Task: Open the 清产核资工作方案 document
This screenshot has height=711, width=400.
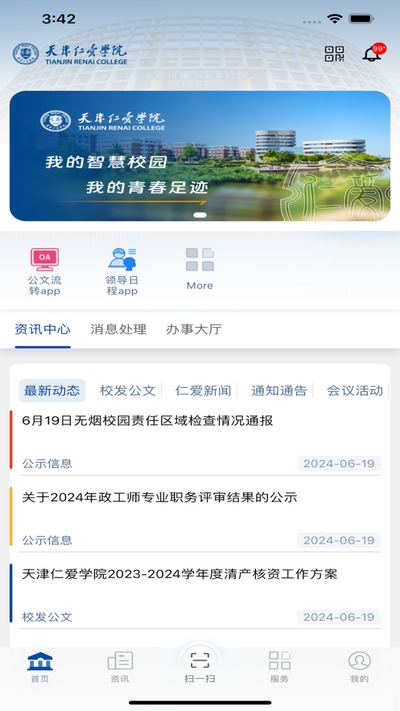Action: pos(200,594)
